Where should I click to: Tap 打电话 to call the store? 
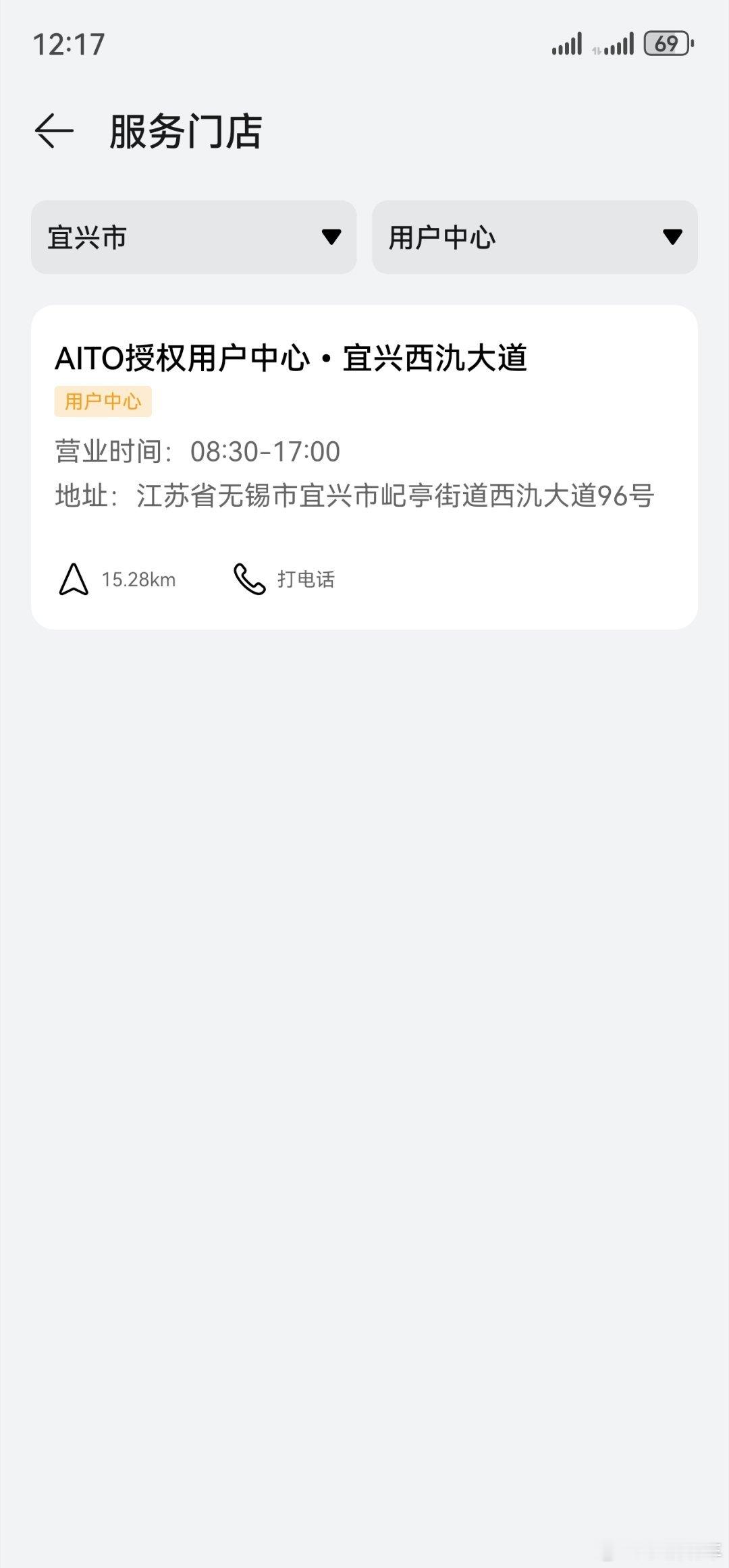(x=284, y=580)
